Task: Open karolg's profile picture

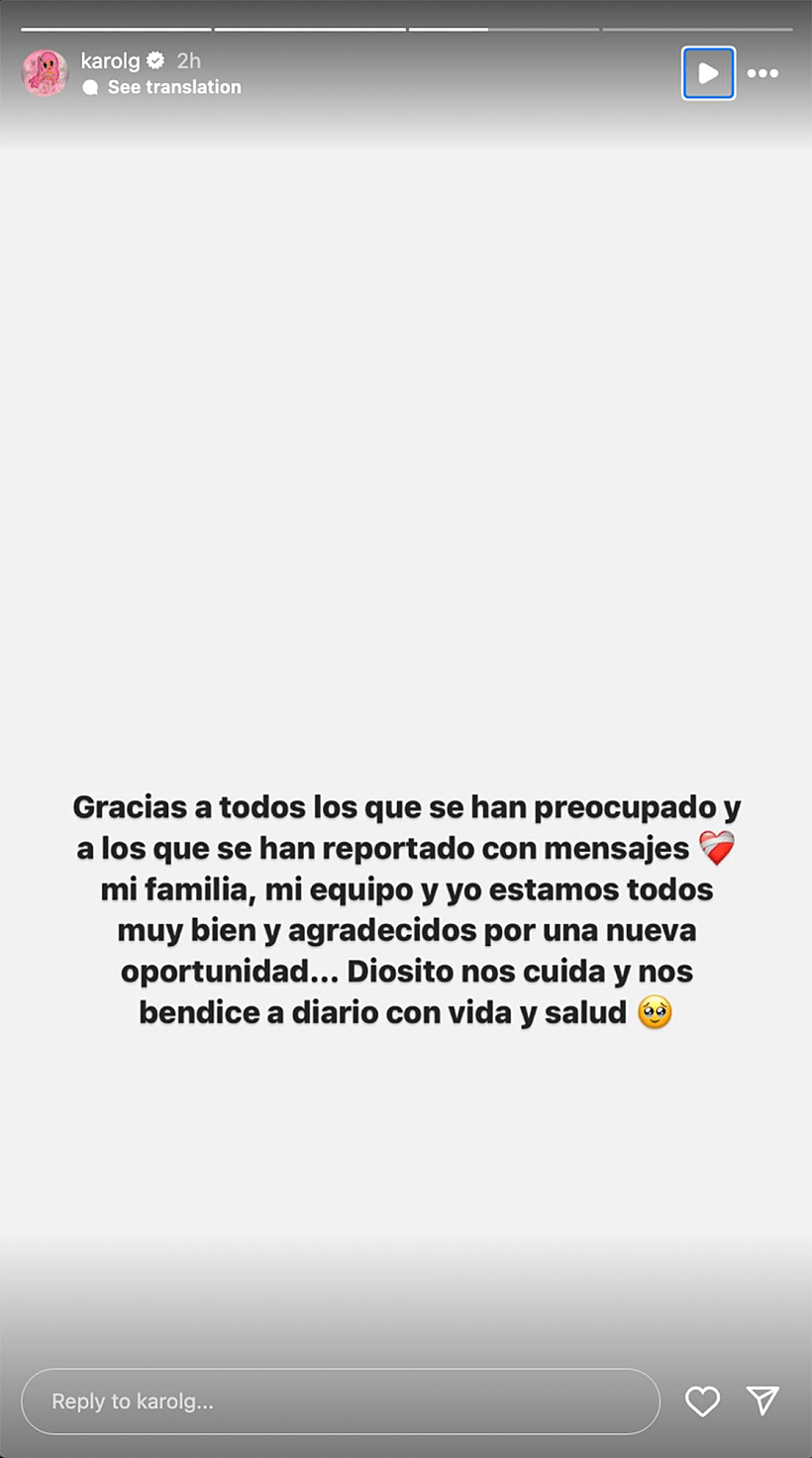Action: [x=45, y=73]
